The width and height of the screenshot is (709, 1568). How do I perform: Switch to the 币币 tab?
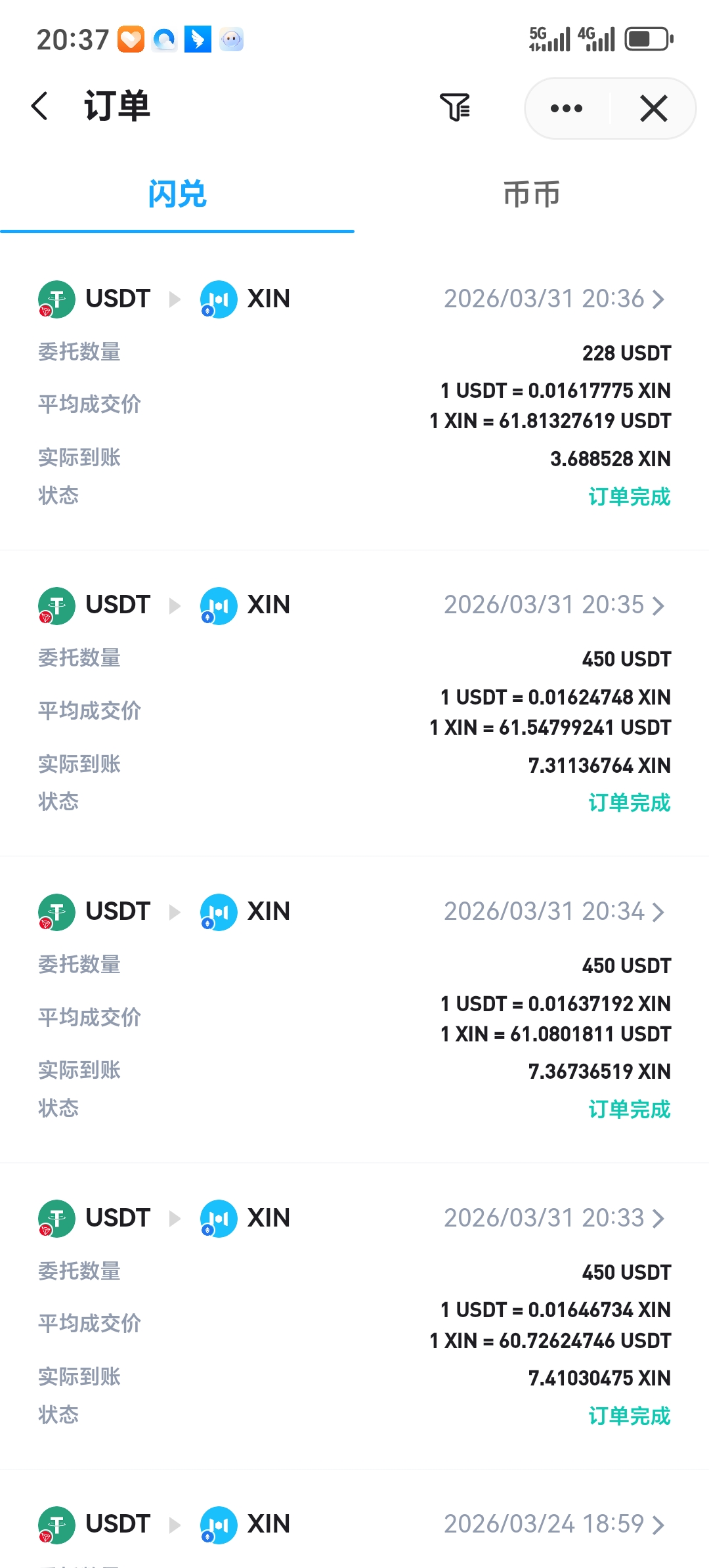531,194
